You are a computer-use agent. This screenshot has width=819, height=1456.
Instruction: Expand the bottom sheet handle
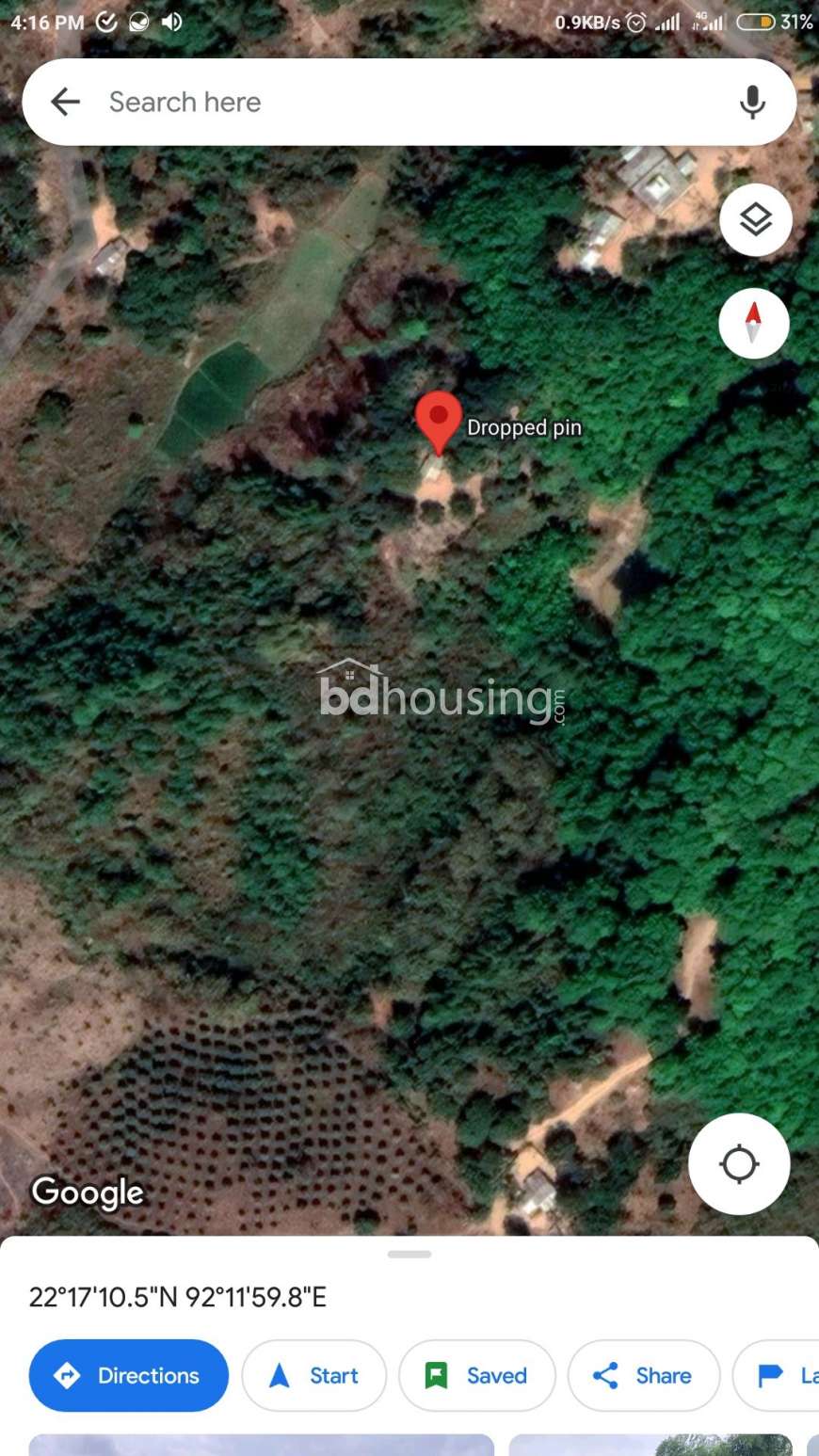(409, 1254)
